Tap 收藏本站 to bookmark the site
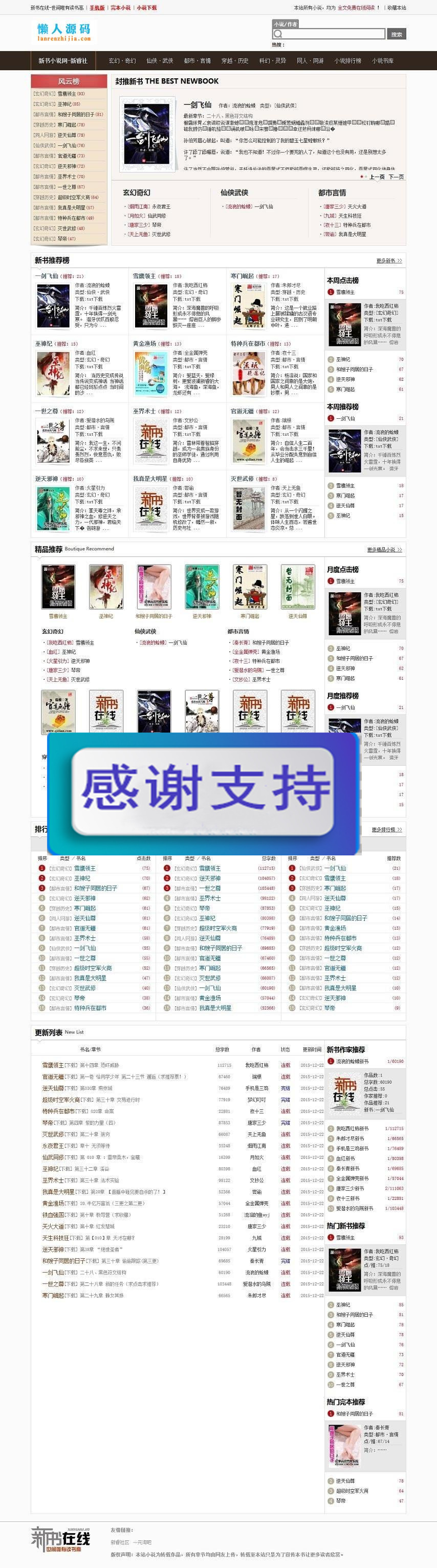The height and width of the screenshot is (1568, 437). pos(396,8)
